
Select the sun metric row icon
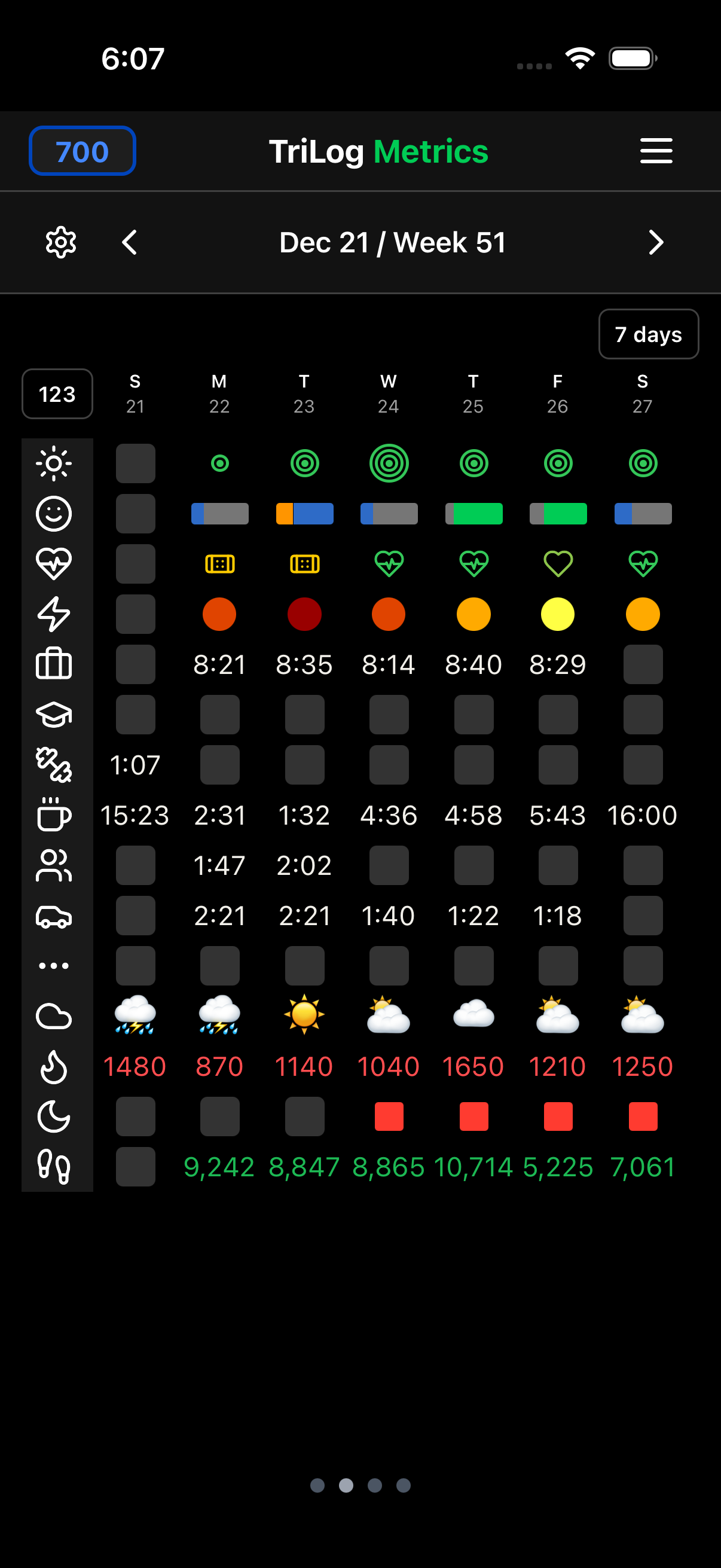[x=54, y=463]
